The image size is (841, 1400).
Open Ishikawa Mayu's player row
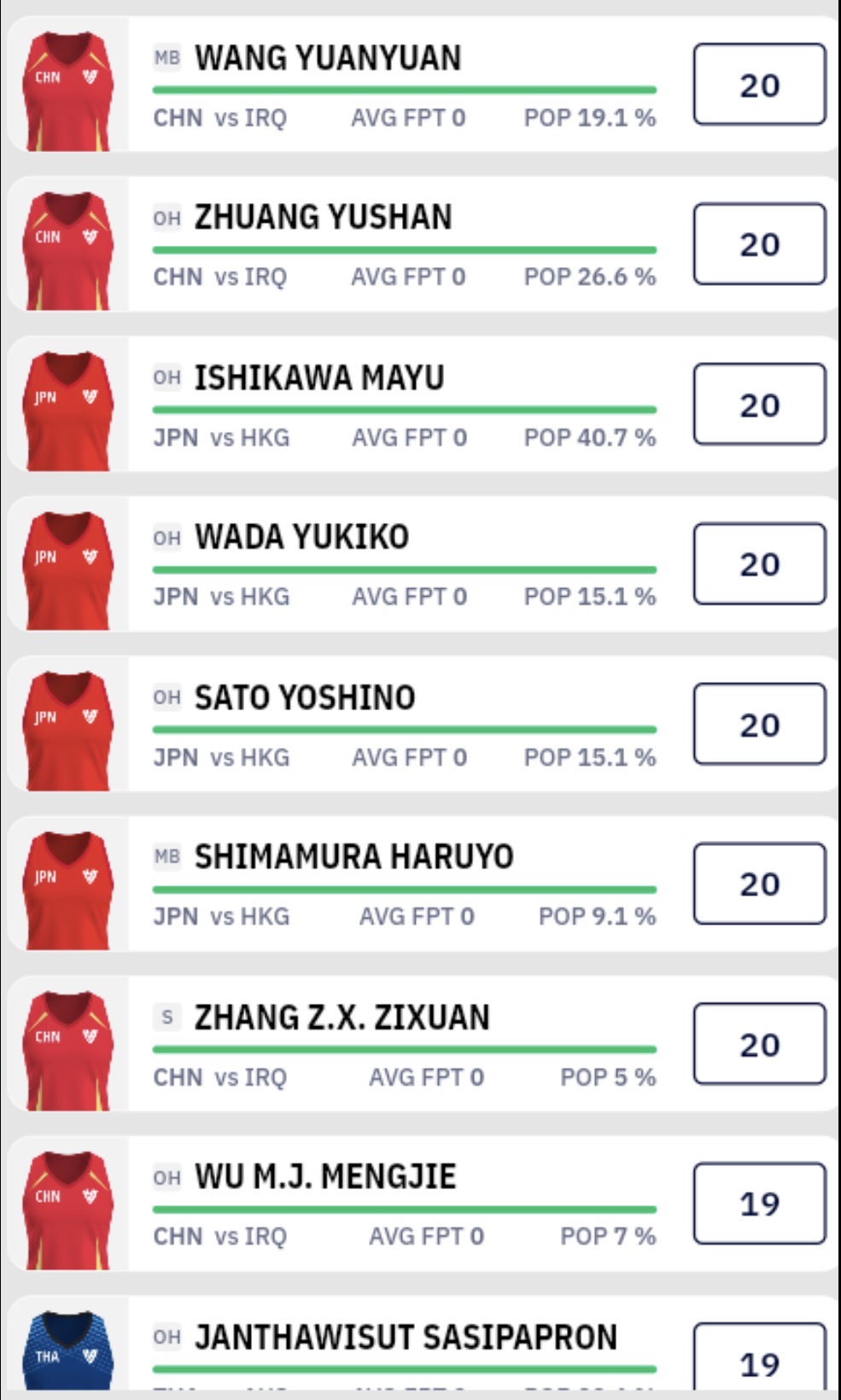click(x=423, y=405)
